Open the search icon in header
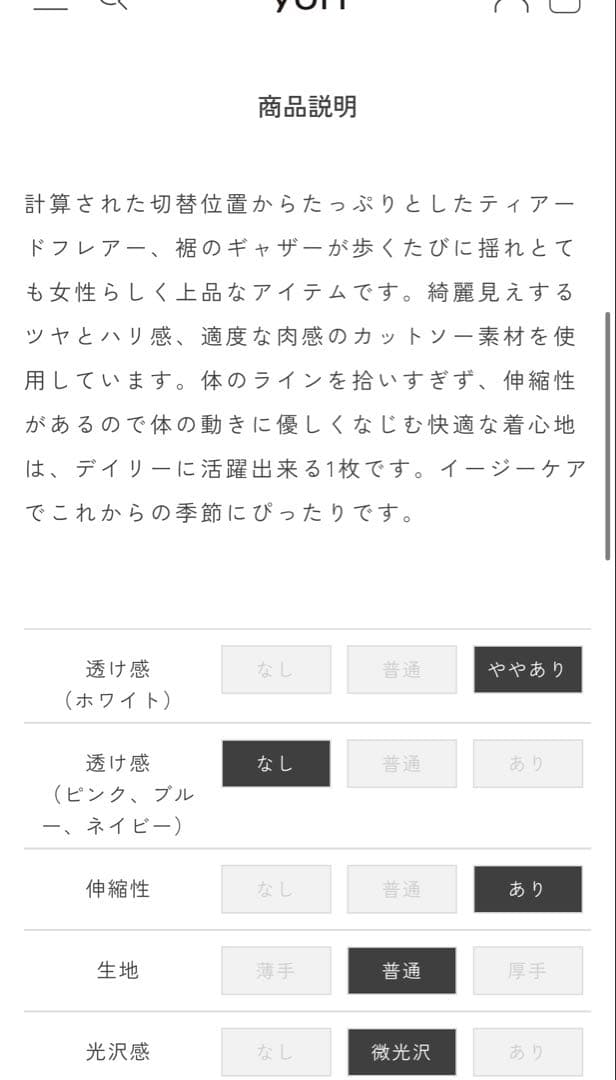616x1080 pixels. [113, 4]
